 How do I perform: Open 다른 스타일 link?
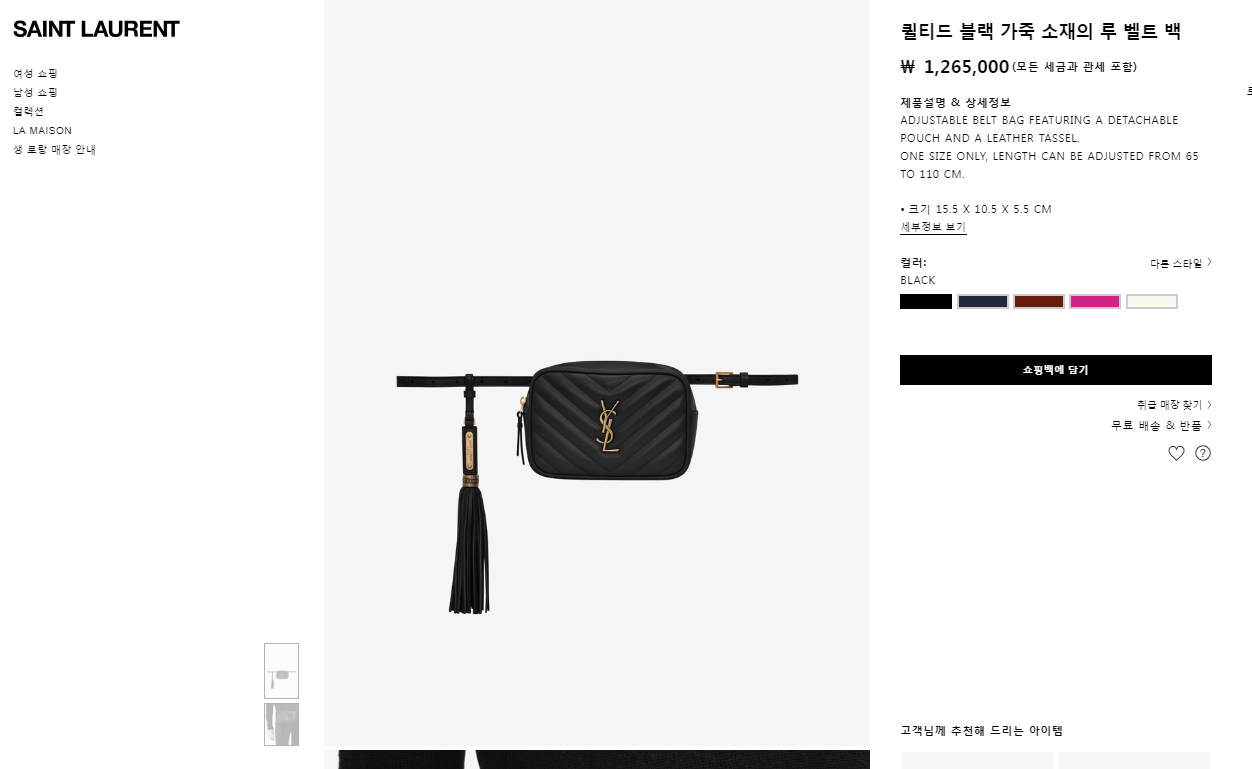click(1179, 263)
